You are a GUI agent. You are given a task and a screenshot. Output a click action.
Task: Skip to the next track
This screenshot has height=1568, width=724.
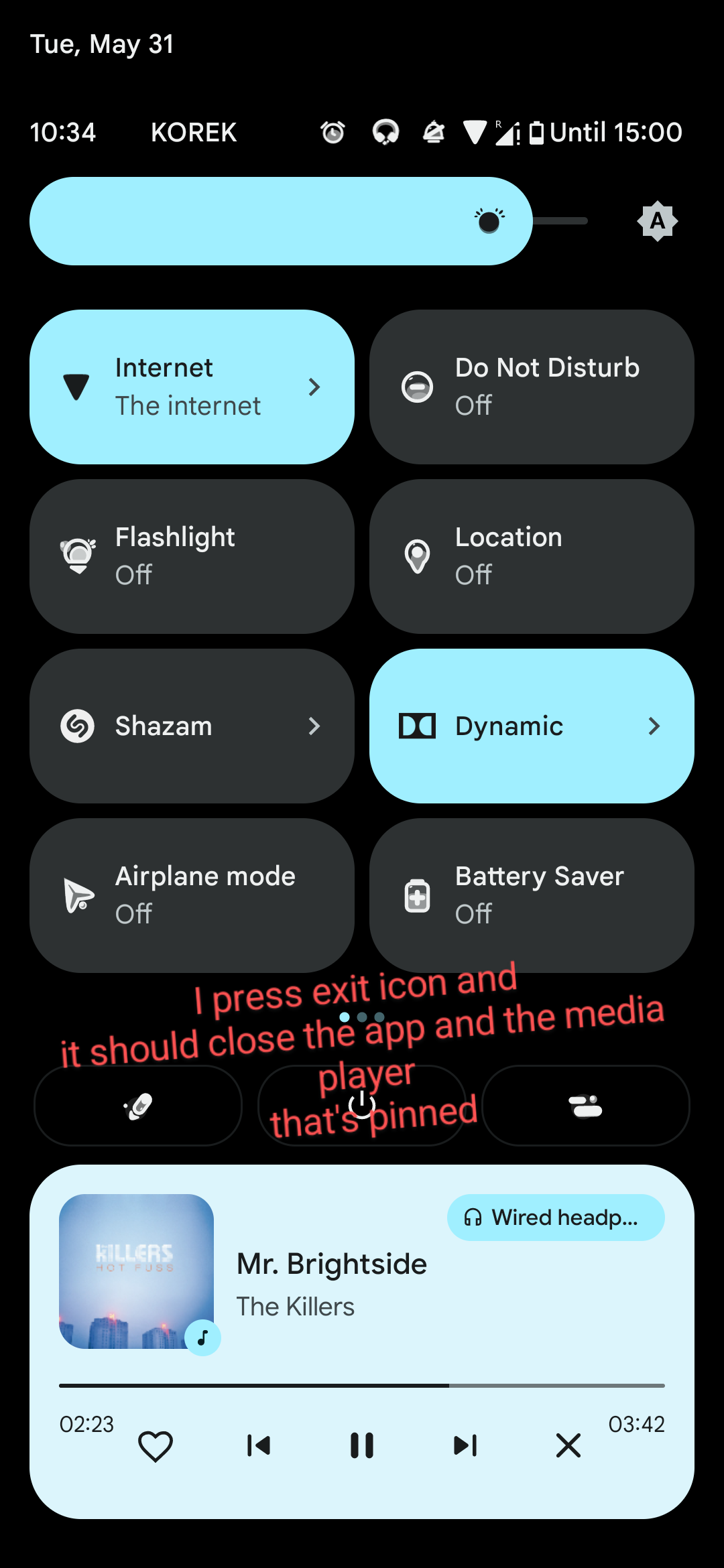[x=465, y=1446]
